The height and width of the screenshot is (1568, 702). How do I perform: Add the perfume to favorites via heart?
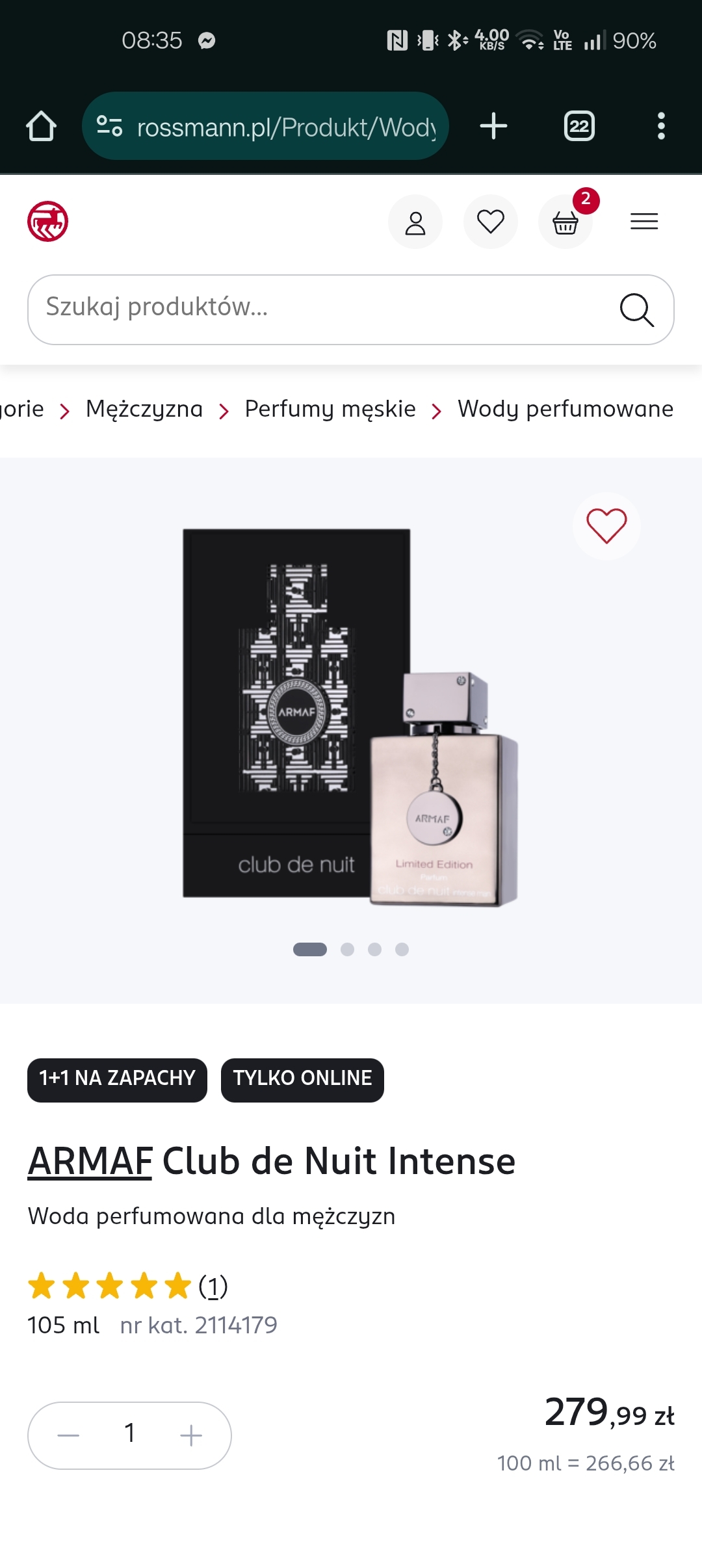coord(606,526)
